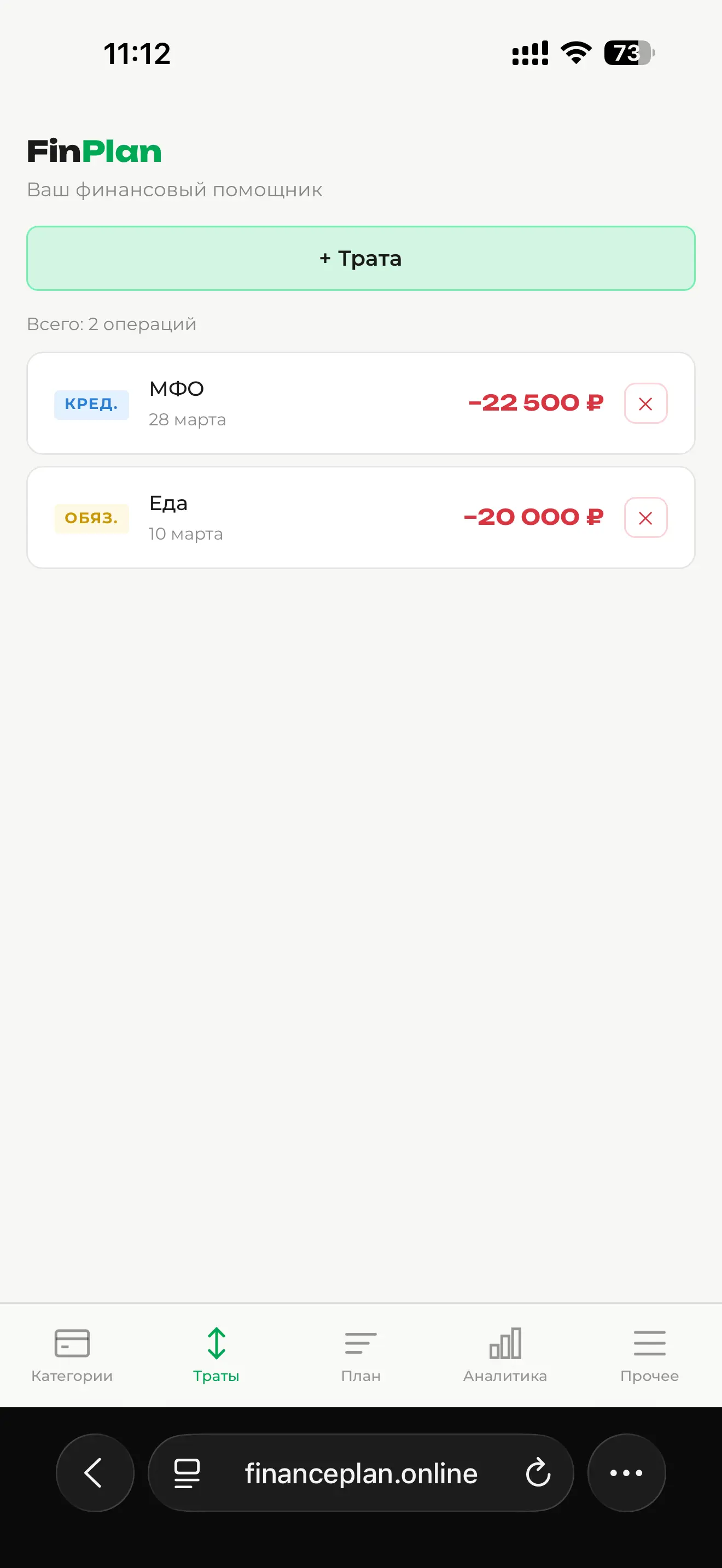Image resolution: width=722 pixels, height=1568 pixels.
Task: Open the browser more options menu
Action: [x=626, y=1473]
